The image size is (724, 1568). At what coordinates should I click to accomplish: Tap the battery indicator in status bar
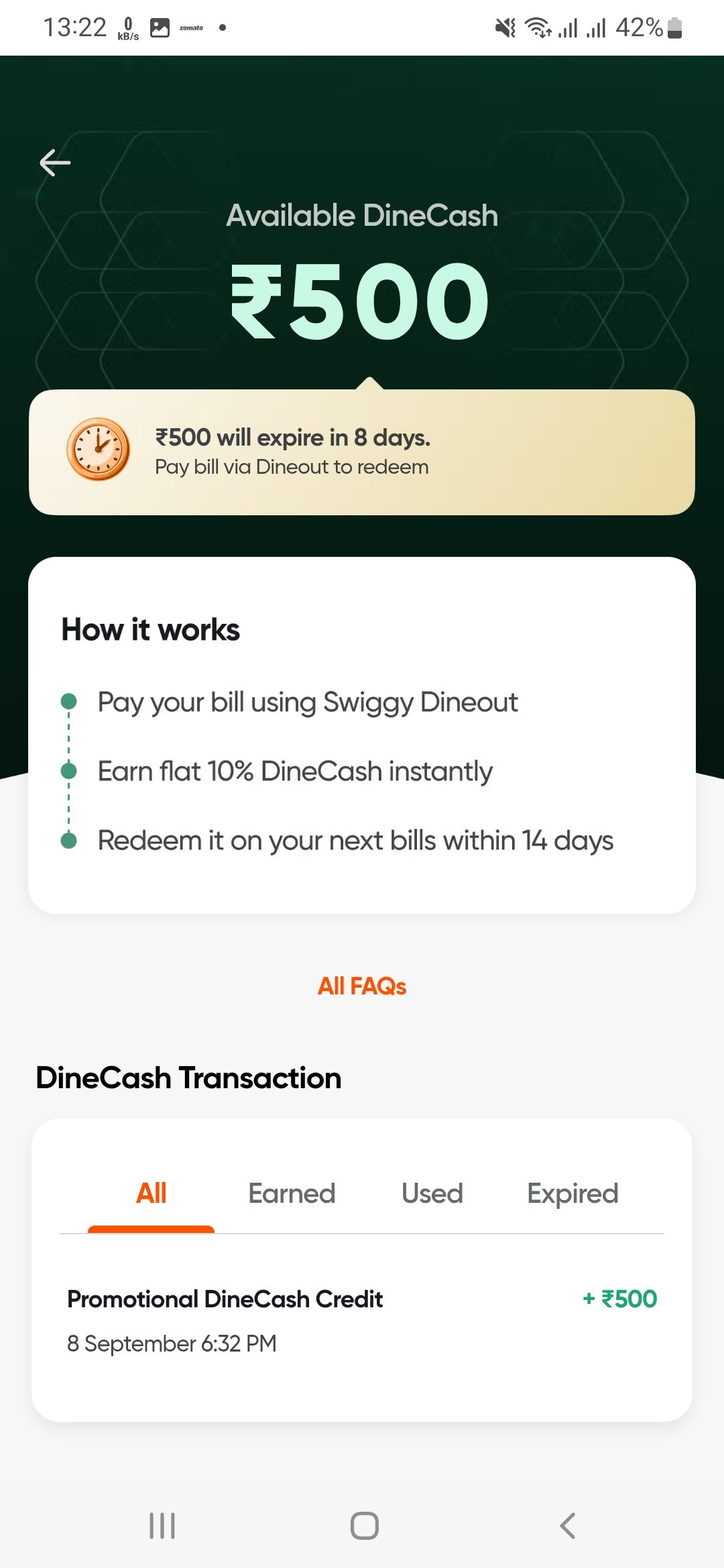click(672, 27)
